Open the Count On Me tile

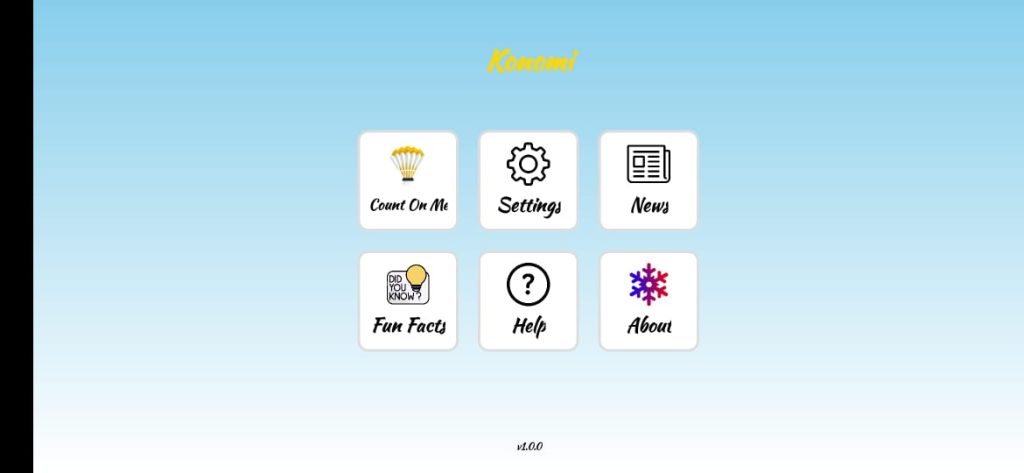coord(408,180)
